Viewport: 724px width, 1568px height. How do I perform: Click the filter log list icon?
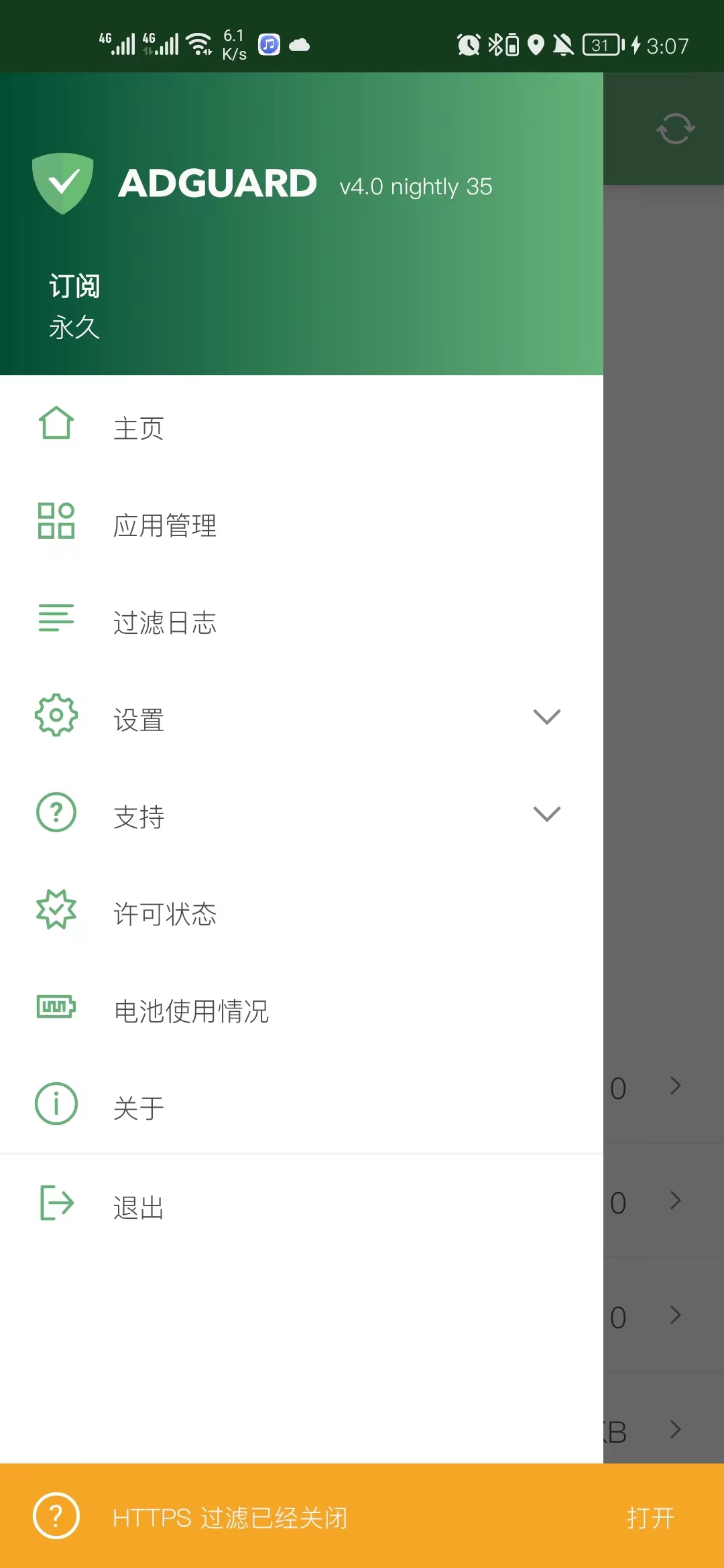coord(56,620)
